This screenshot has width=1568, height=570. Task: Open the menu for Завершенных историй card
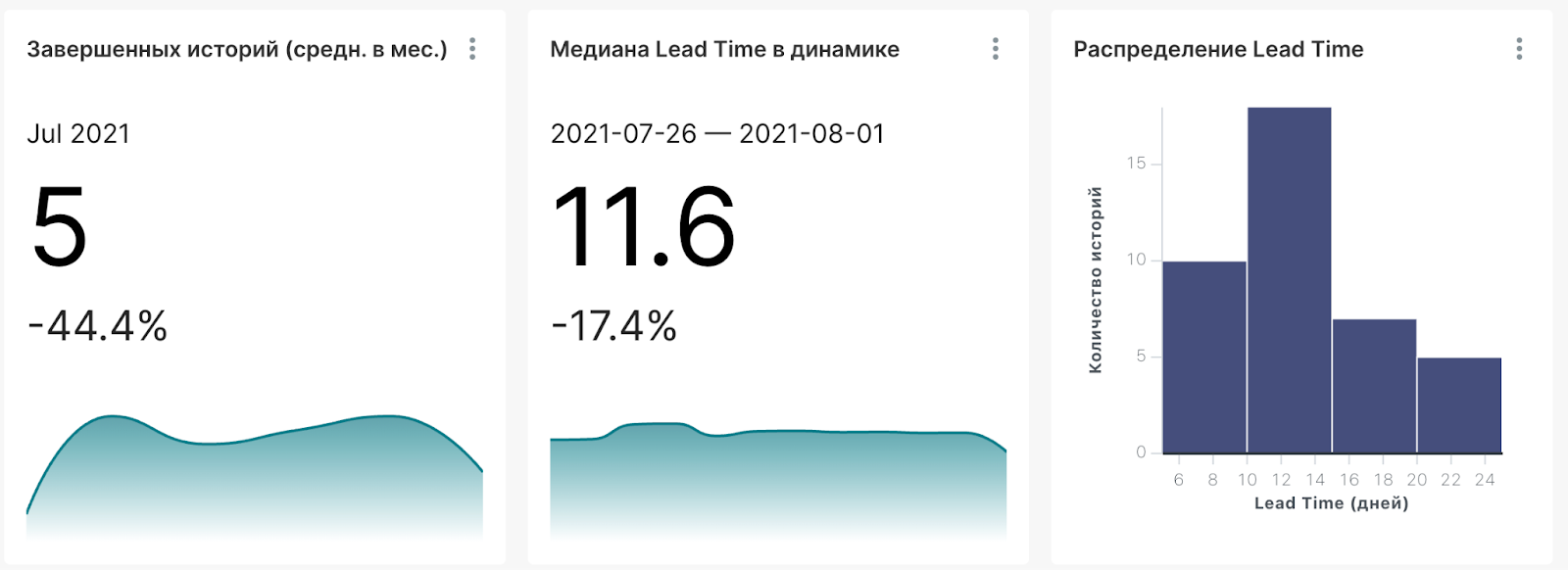(472, 49)
